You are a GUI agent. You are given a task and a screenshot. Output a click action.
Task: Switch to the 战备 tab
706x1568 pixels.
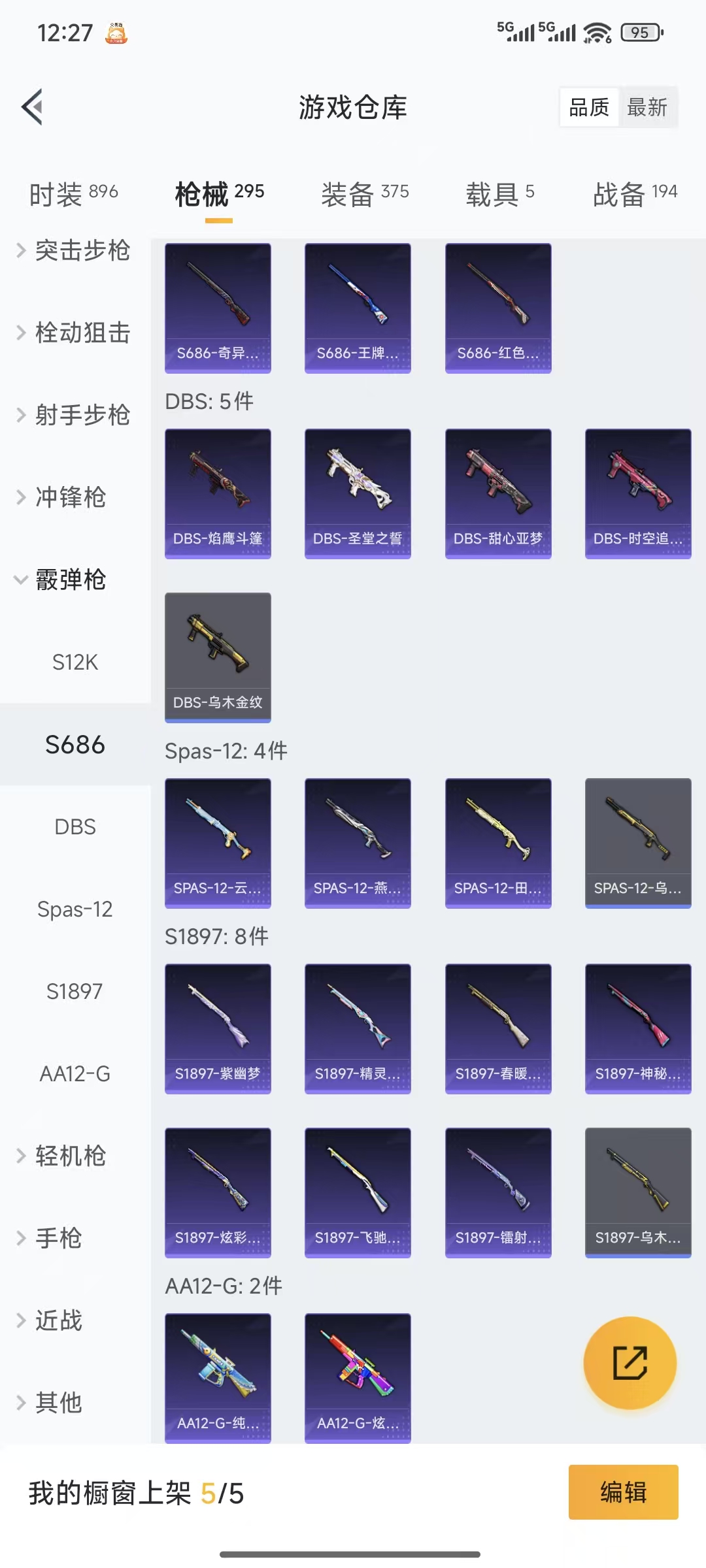point(634,193)
